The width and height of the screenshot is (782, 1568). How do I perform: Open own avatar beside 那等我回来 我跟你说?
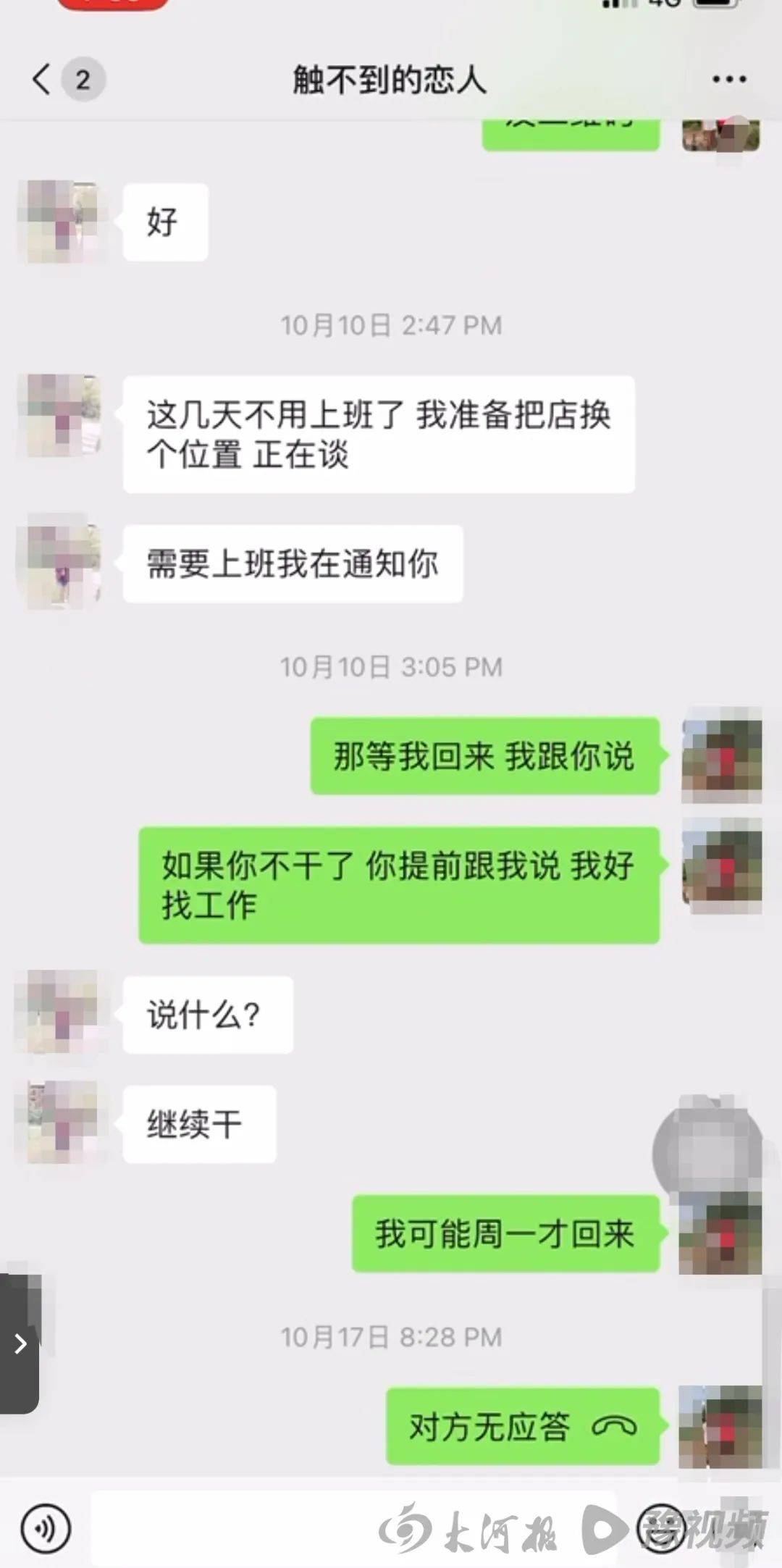click(x=721, y=755)
